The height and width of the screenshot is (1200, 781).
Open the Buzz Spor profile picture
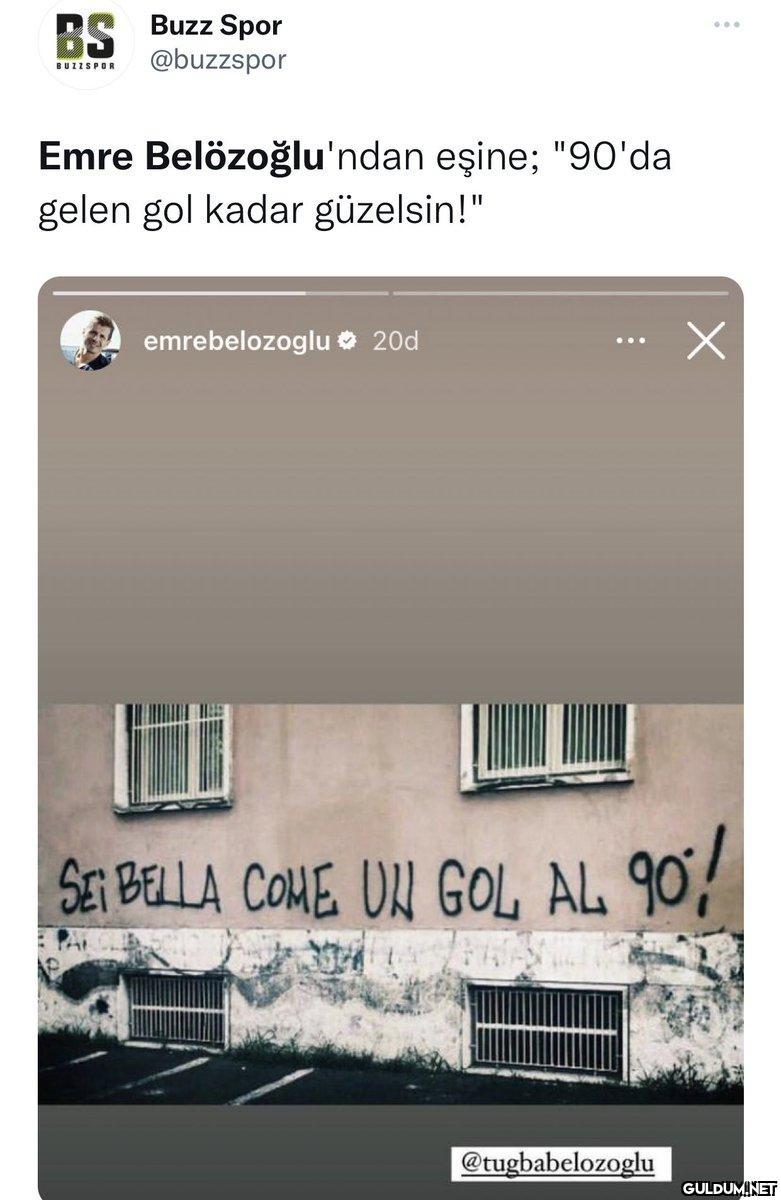pyautogui.click(x=85, y=43)
